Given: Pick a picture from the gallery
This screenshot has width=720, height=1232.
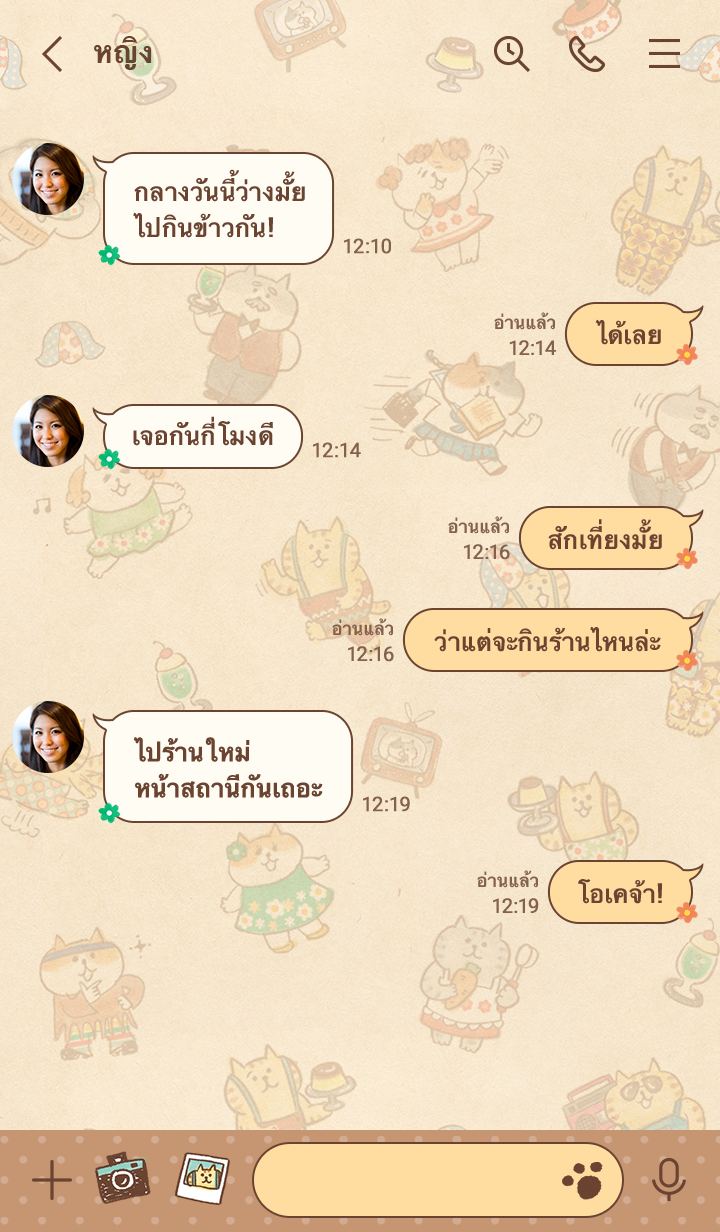Looking at the screenshot, I should (x=202, y=1179).
